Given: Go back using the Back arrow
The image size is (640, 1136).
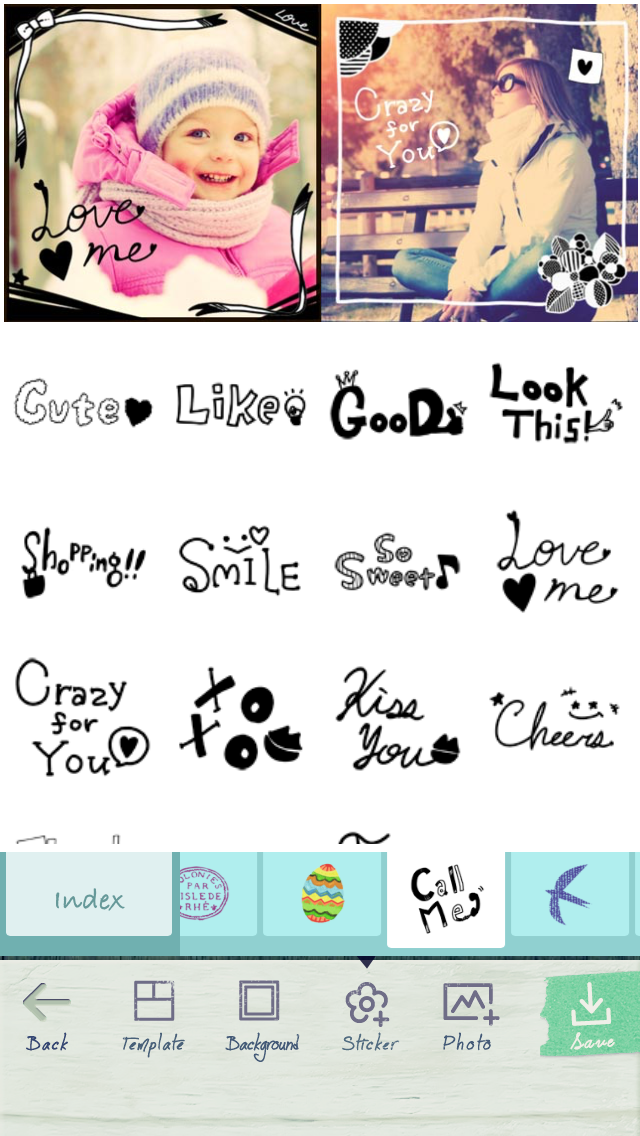Looking at the screenshot, I should [46, 1016].
